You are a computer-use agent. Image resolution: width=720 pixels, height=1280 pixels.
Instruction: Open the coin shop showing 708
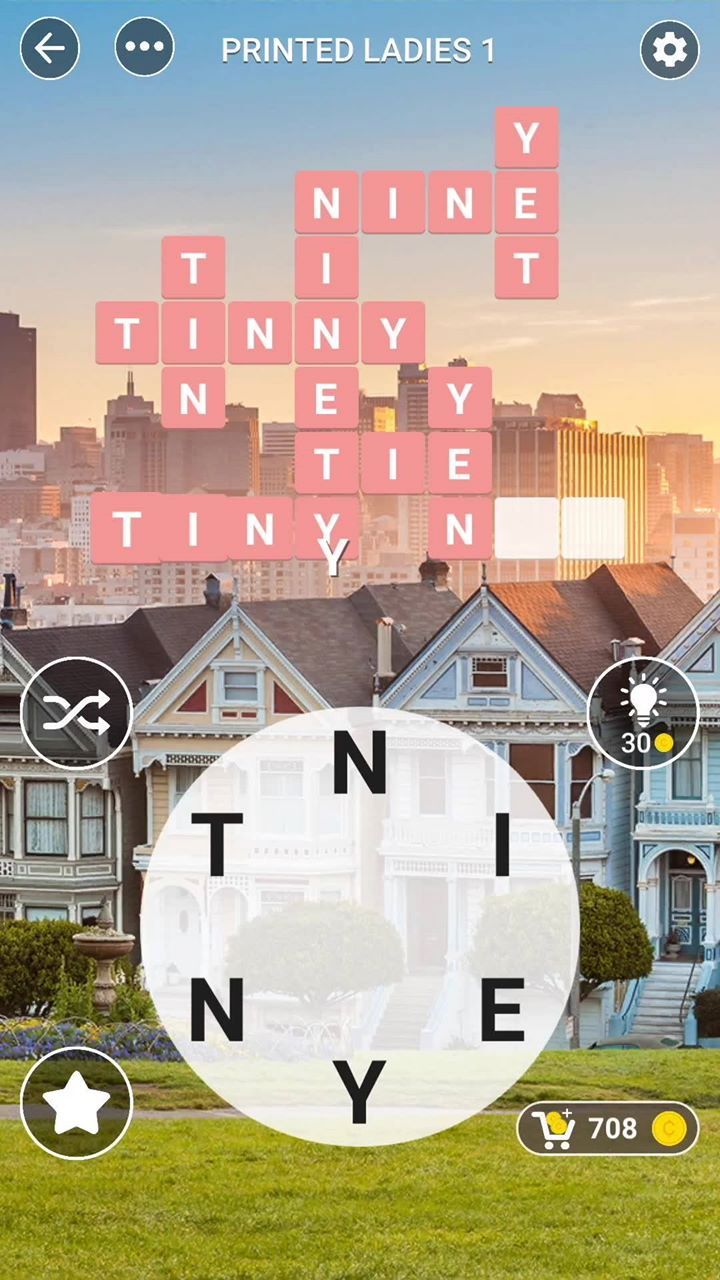pyautogui.click(x=607, y=1128)
